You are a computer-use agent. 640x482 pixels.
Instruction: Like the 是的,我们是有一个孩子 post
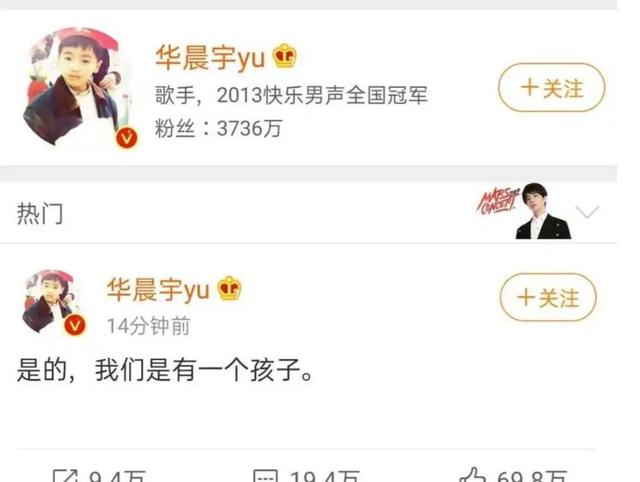click(x=516, y=474)
